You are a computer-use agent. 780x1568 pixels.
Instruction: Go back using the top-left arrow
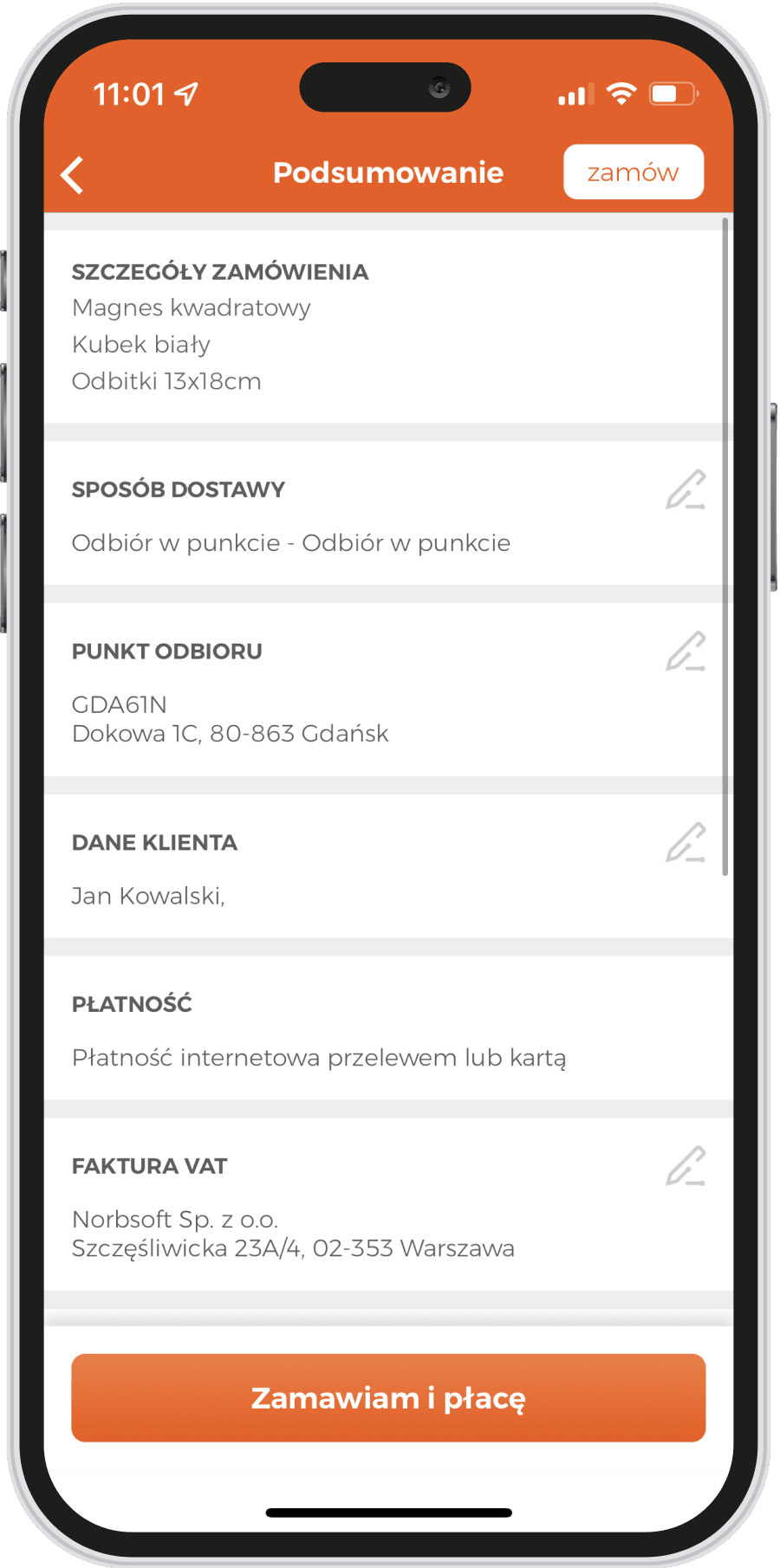73,175
